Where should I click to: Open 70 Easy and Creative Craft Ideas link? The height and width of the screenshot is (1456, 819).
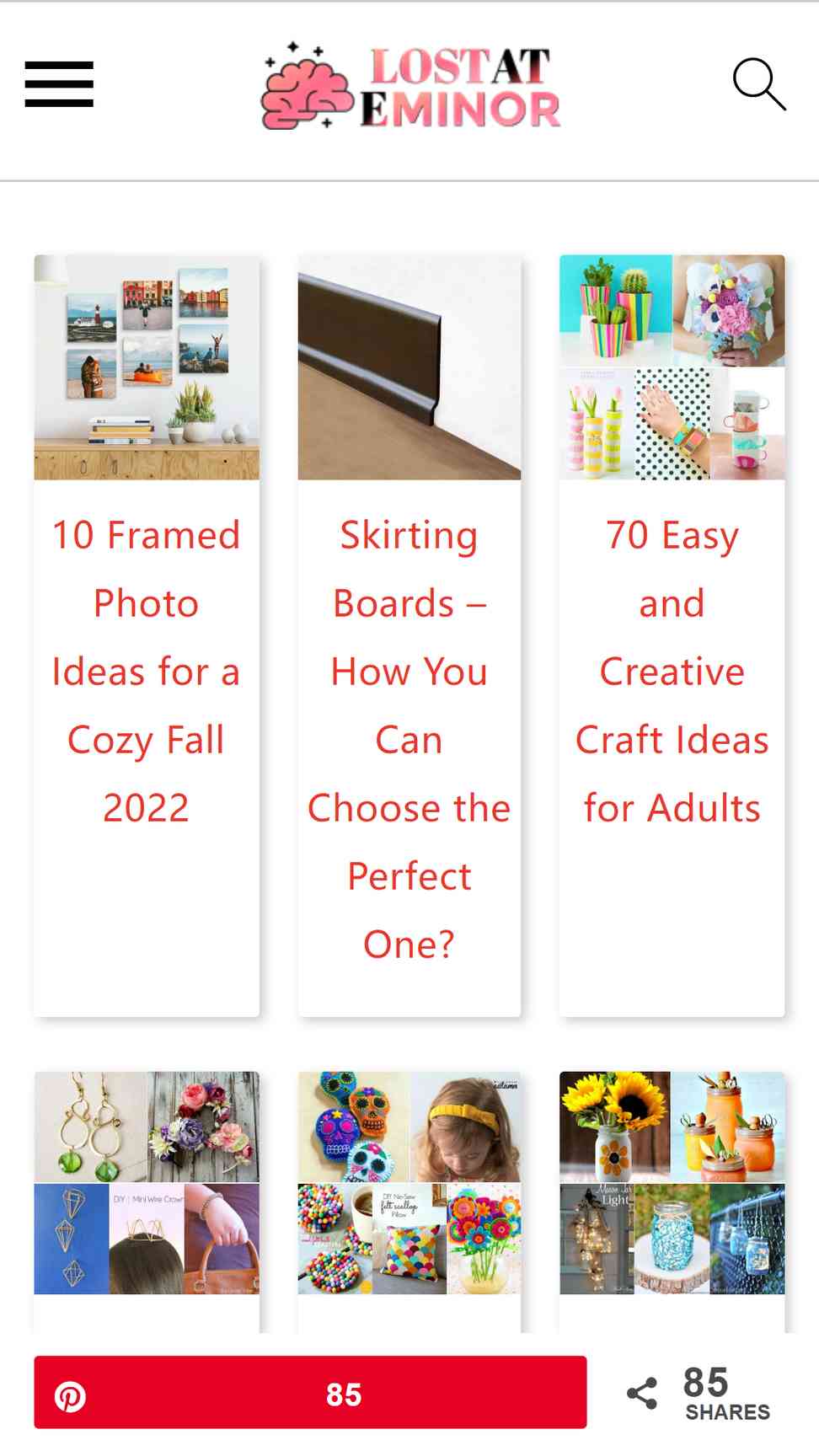click(672, 672)
